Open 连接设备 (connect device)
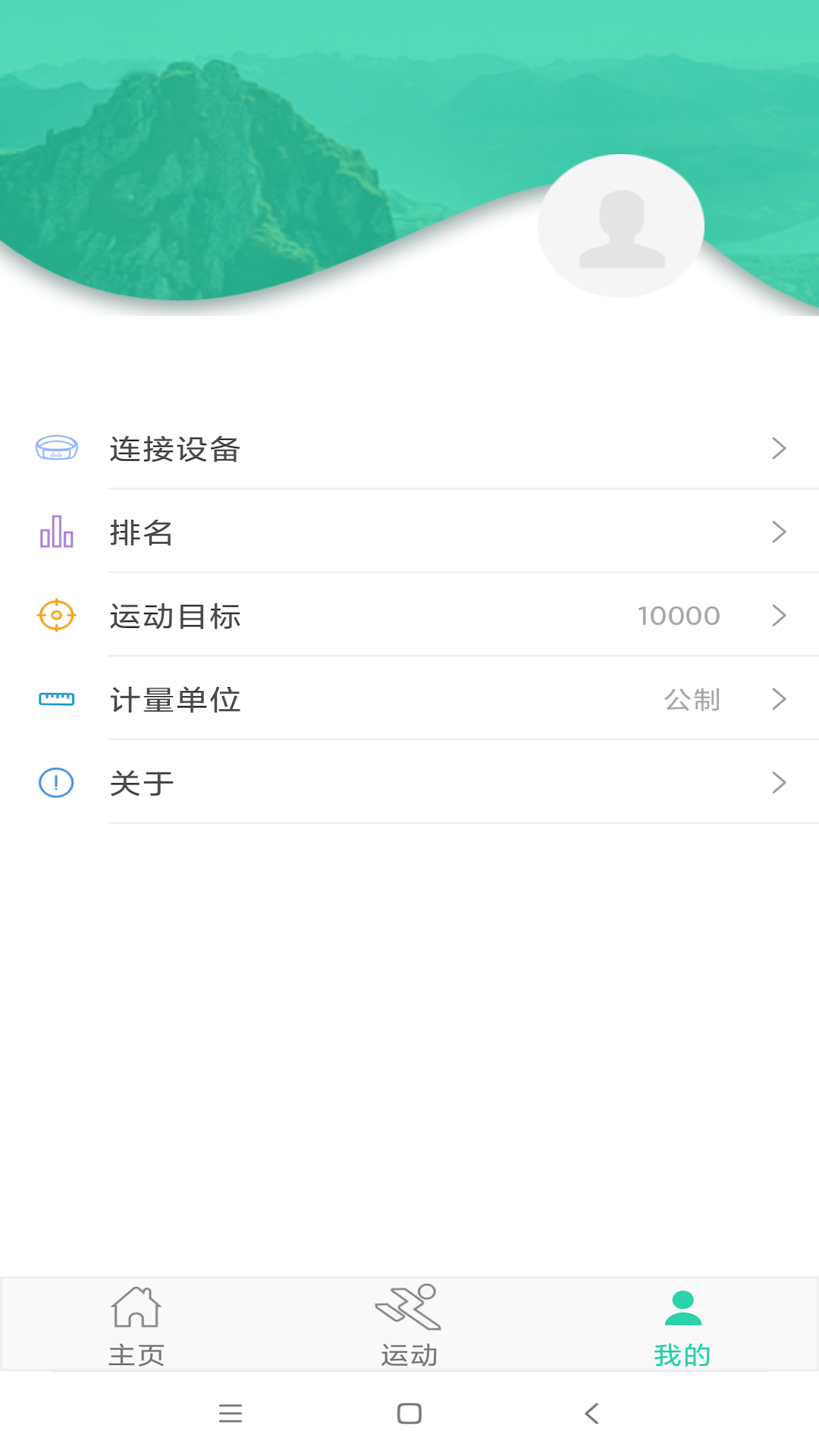This screenshot has width=819, height=1456. click(x=409, y=449)
